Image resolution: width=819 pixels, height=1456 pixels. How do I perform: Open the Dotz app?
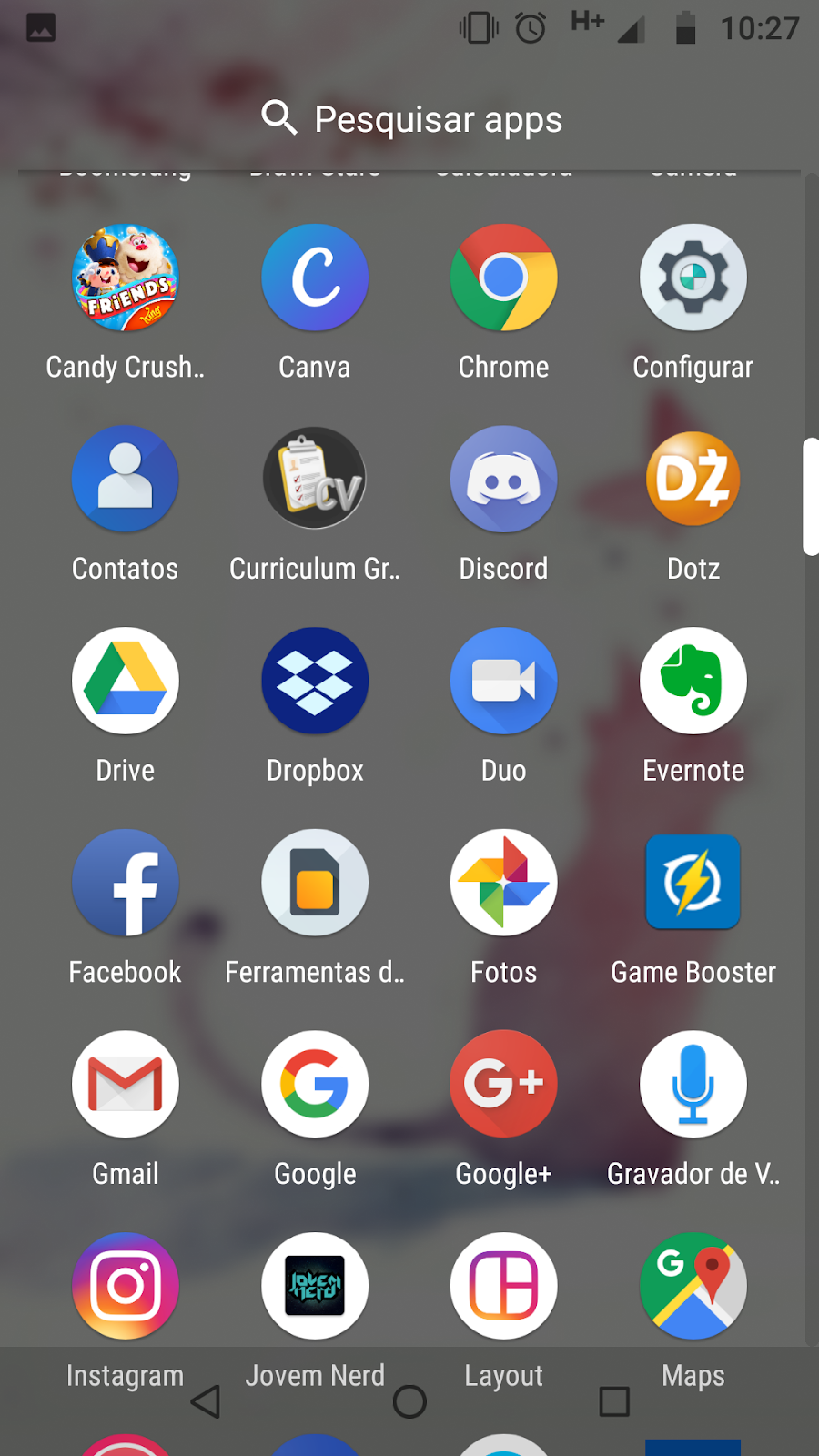pyautogui.click(x=693, y=480)
